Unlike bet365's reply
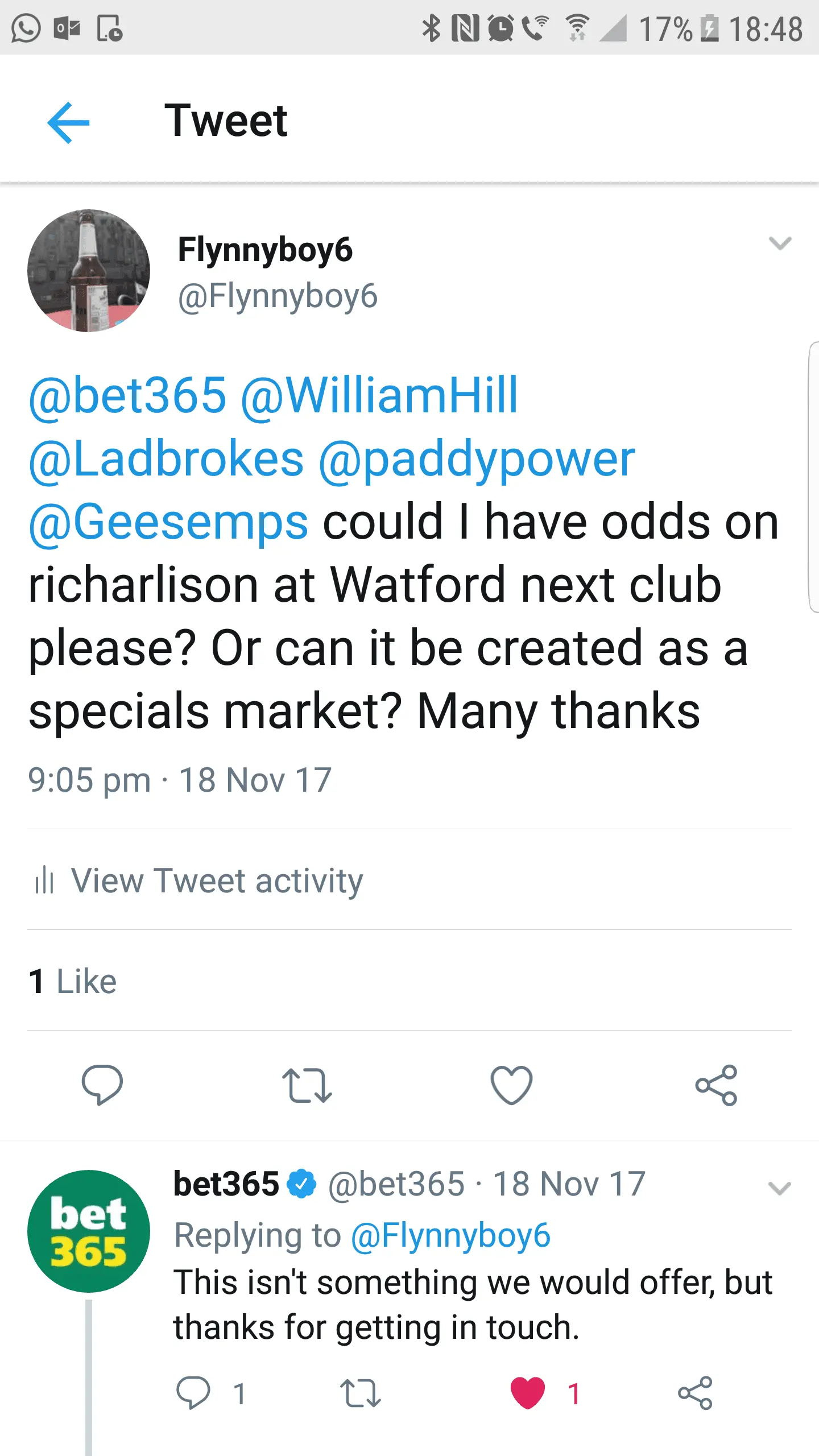 coord(527,1393)
